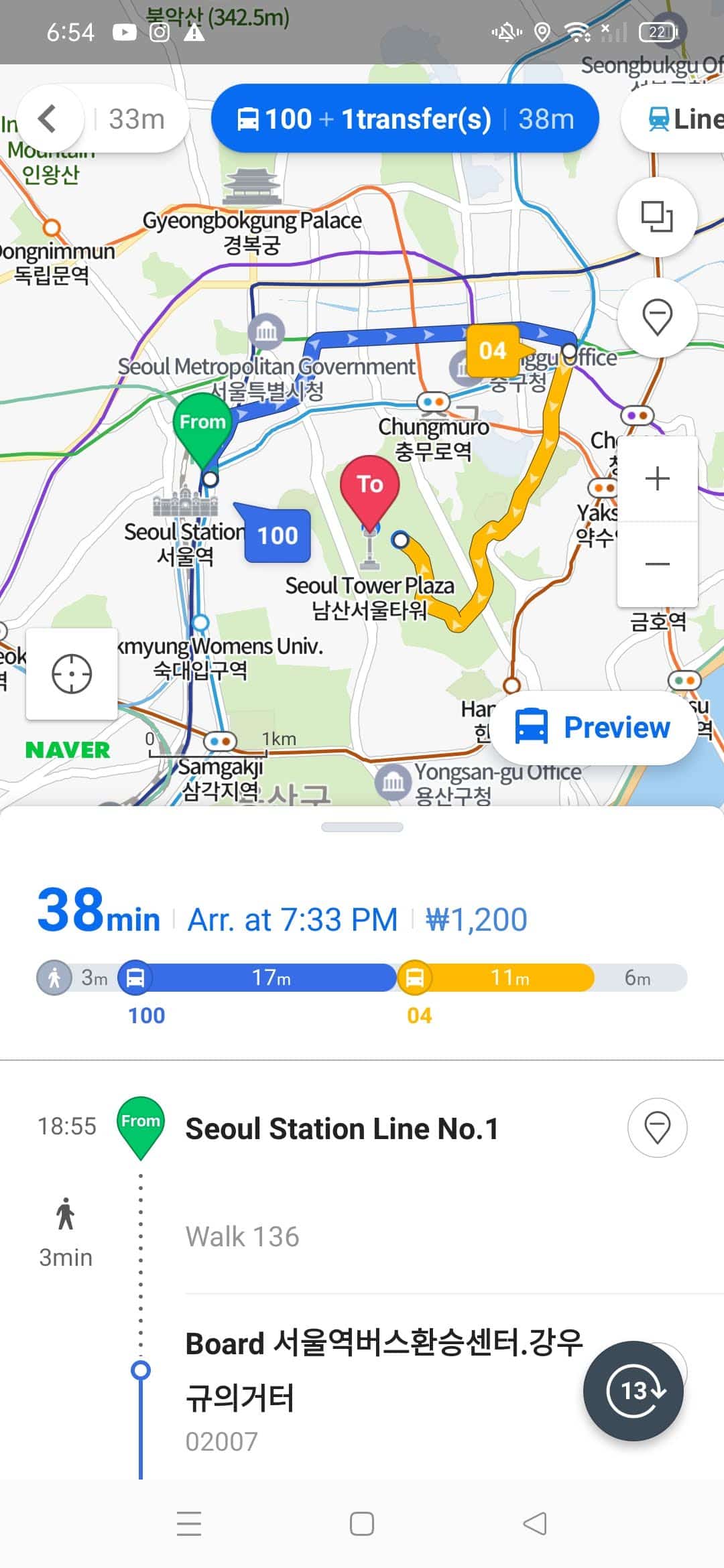
Task: Open the 100 bus route bubble on the map
Action: click(278, 536)
